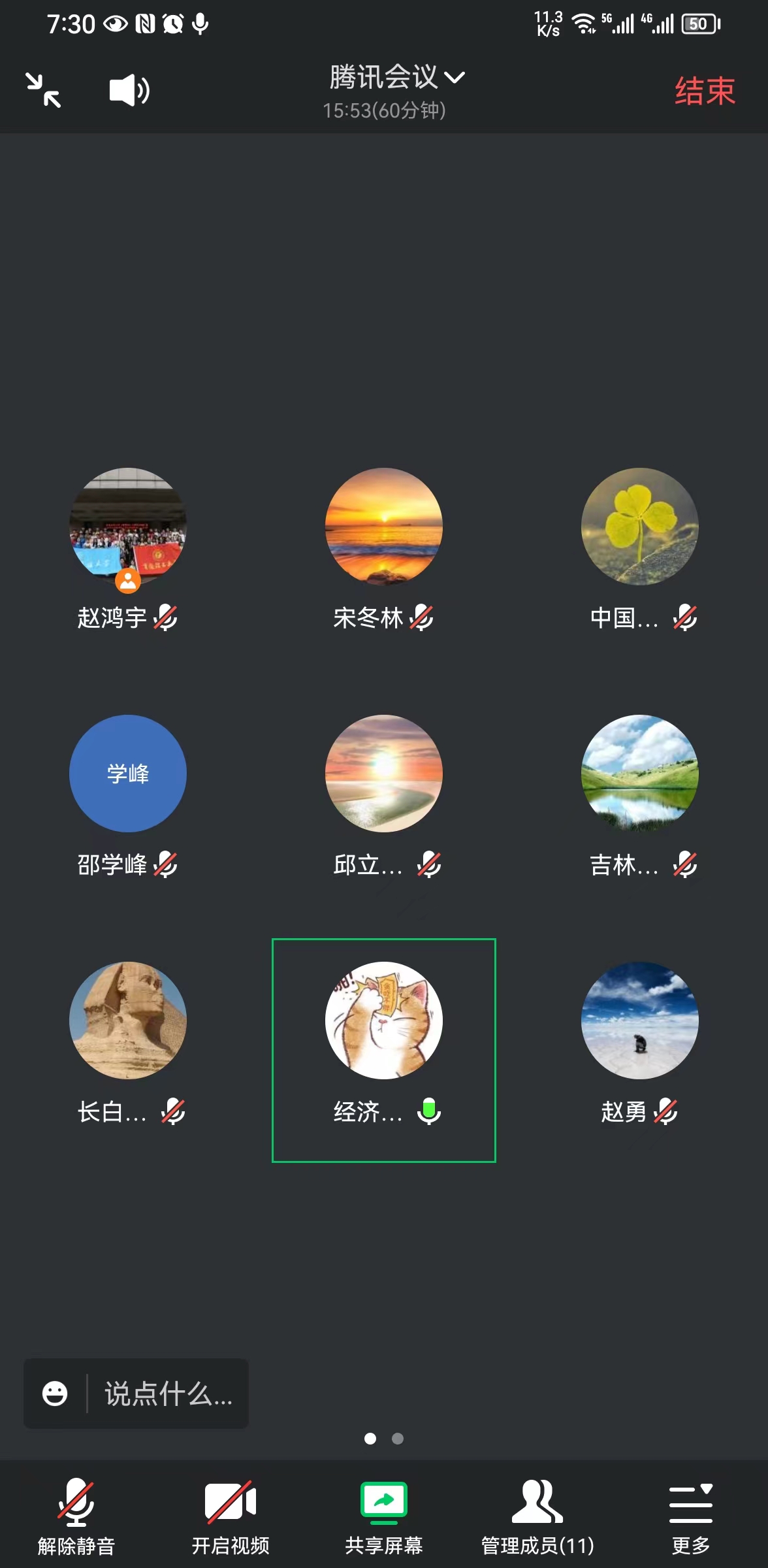Select participant 宋冬林
The image size is (768, 1568).
[x=384, y=527]
